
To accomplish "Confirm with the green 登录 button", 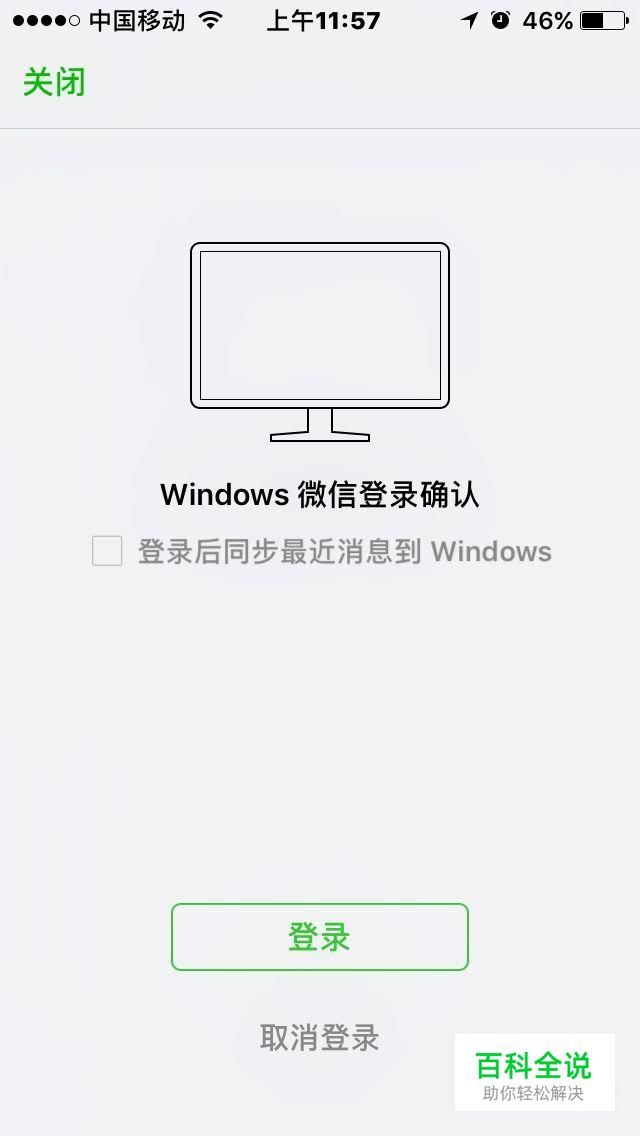I will pyautogui.click(x=319, y=937).
